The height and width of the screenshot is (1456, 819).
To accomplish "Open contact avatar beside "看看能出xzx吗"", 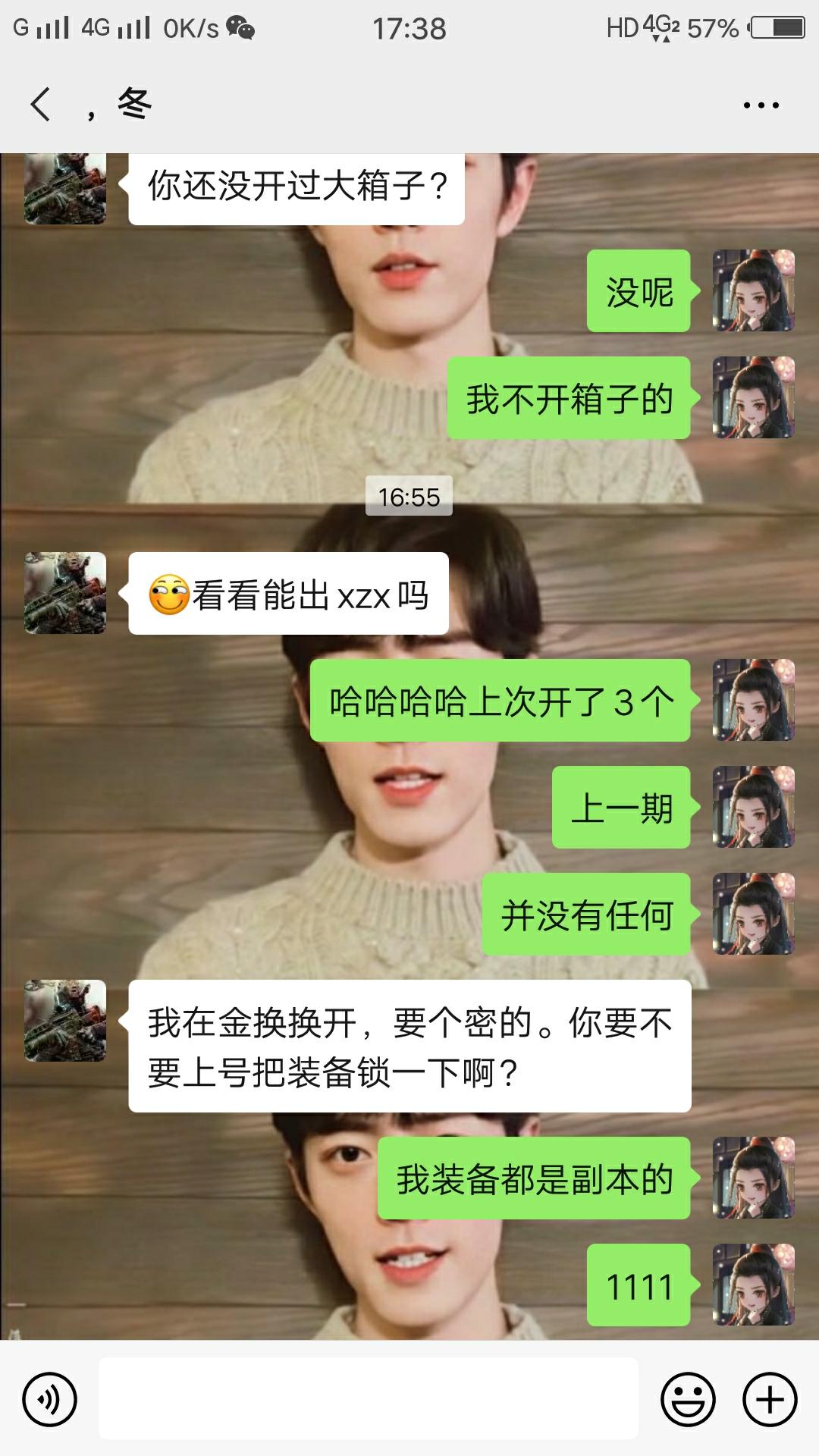I will coord(65,593).
